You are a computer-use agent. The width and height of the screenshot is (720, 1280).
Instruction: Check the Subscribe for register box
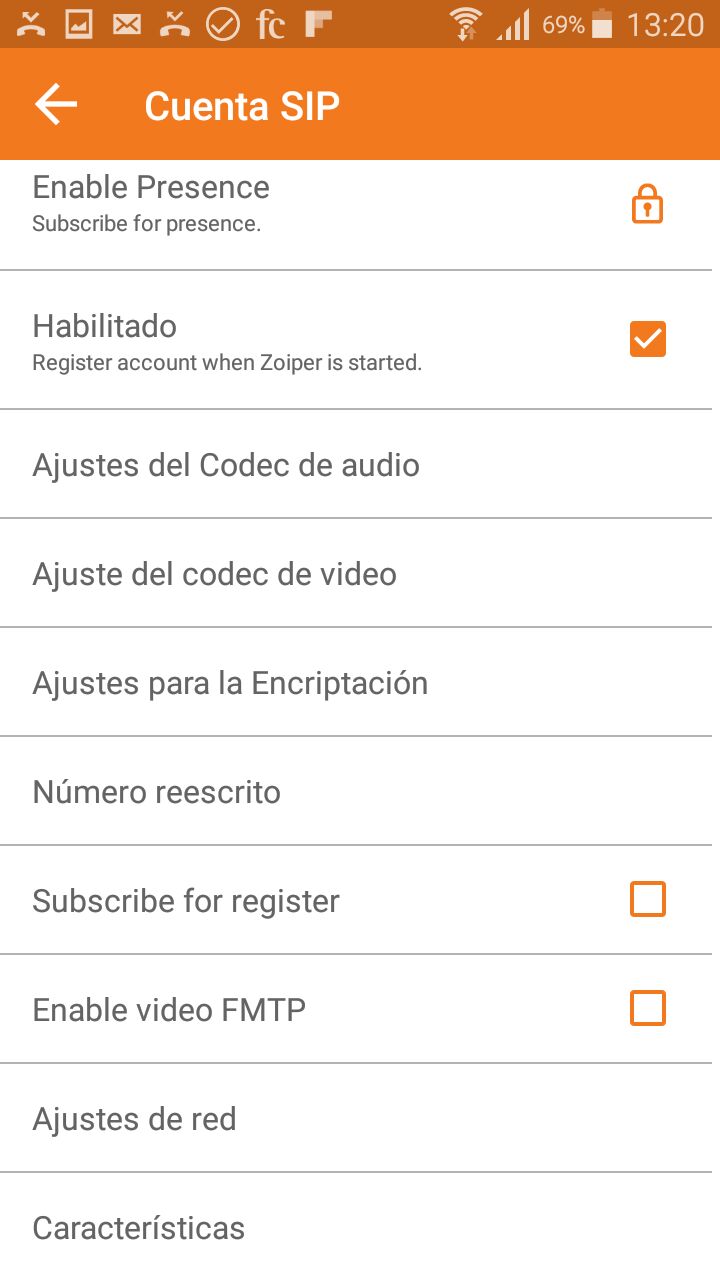click(x=647, y=900)
